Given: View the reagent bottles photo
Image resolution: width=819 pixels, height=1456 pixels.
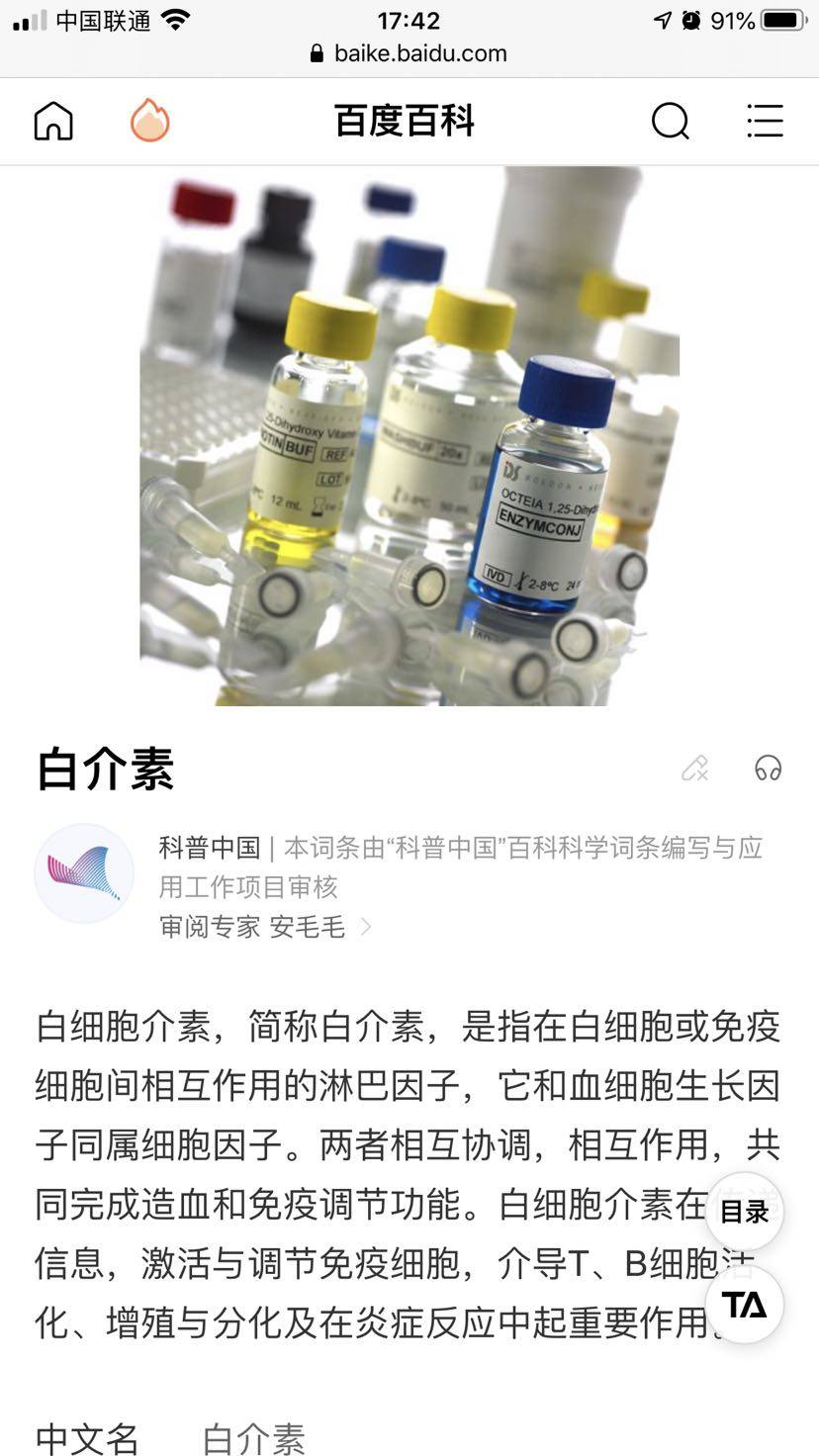Looking at the screenshot, I should click(409, 435).
